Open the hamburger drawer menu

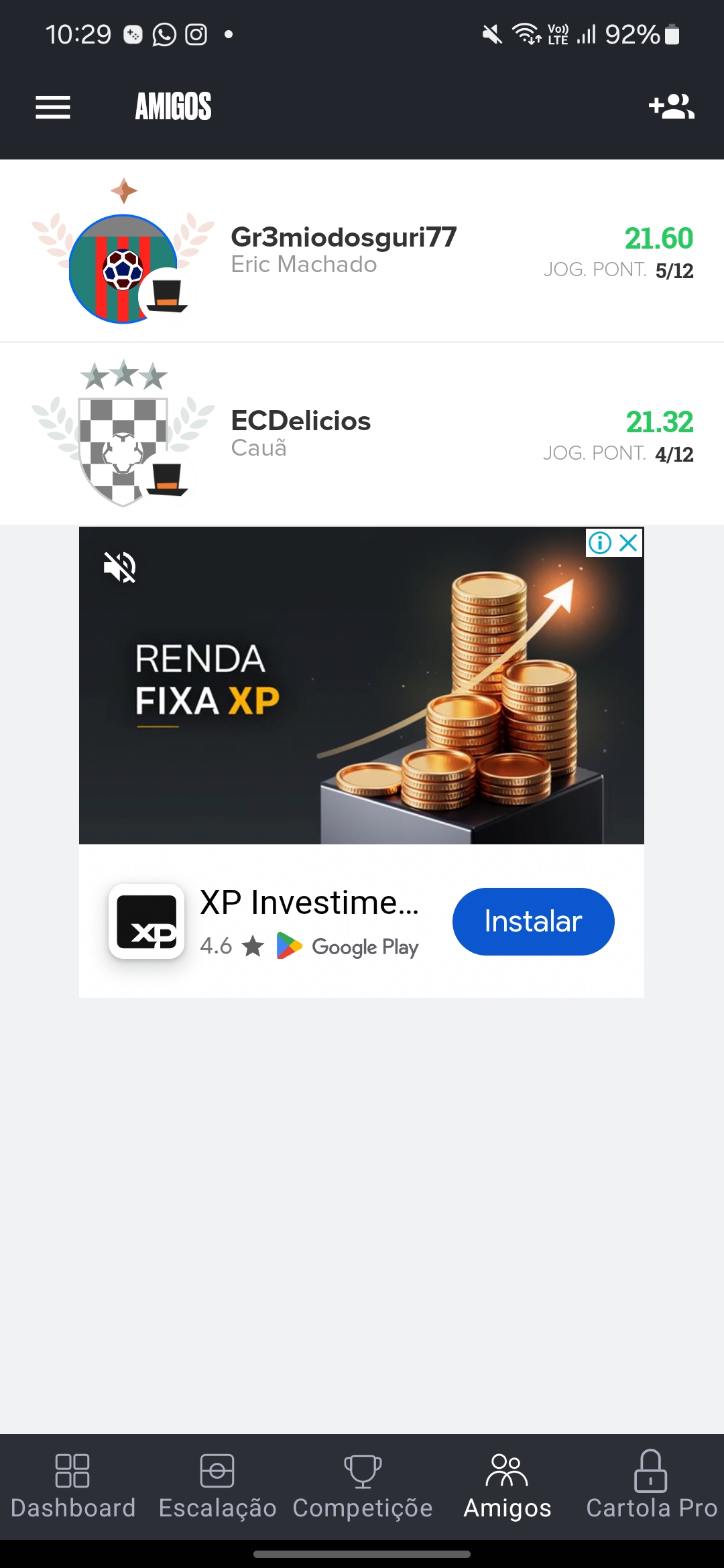[53, 107]
